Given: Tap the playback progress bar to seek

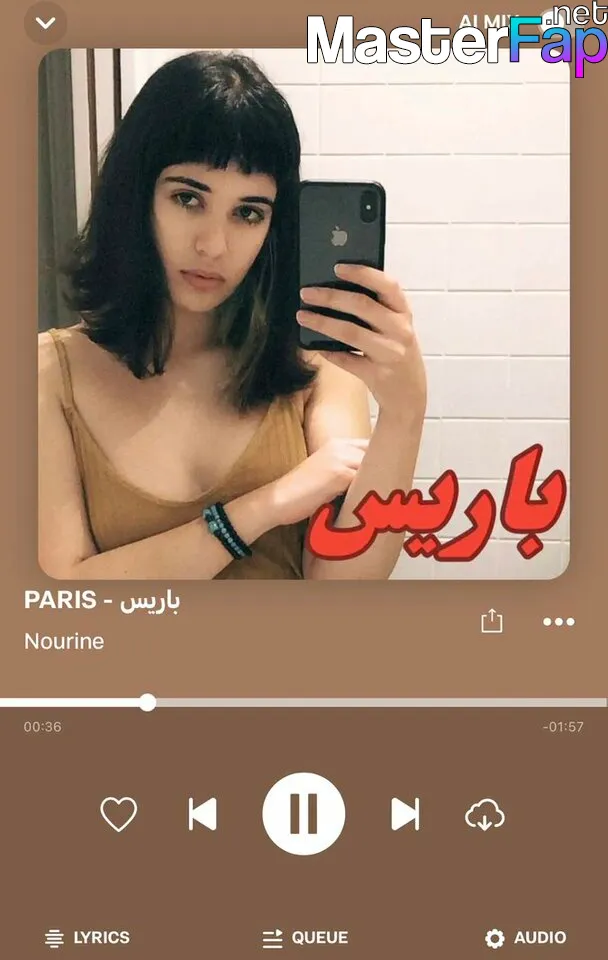Looking at the screenshot, I should (x=380, y=702).
